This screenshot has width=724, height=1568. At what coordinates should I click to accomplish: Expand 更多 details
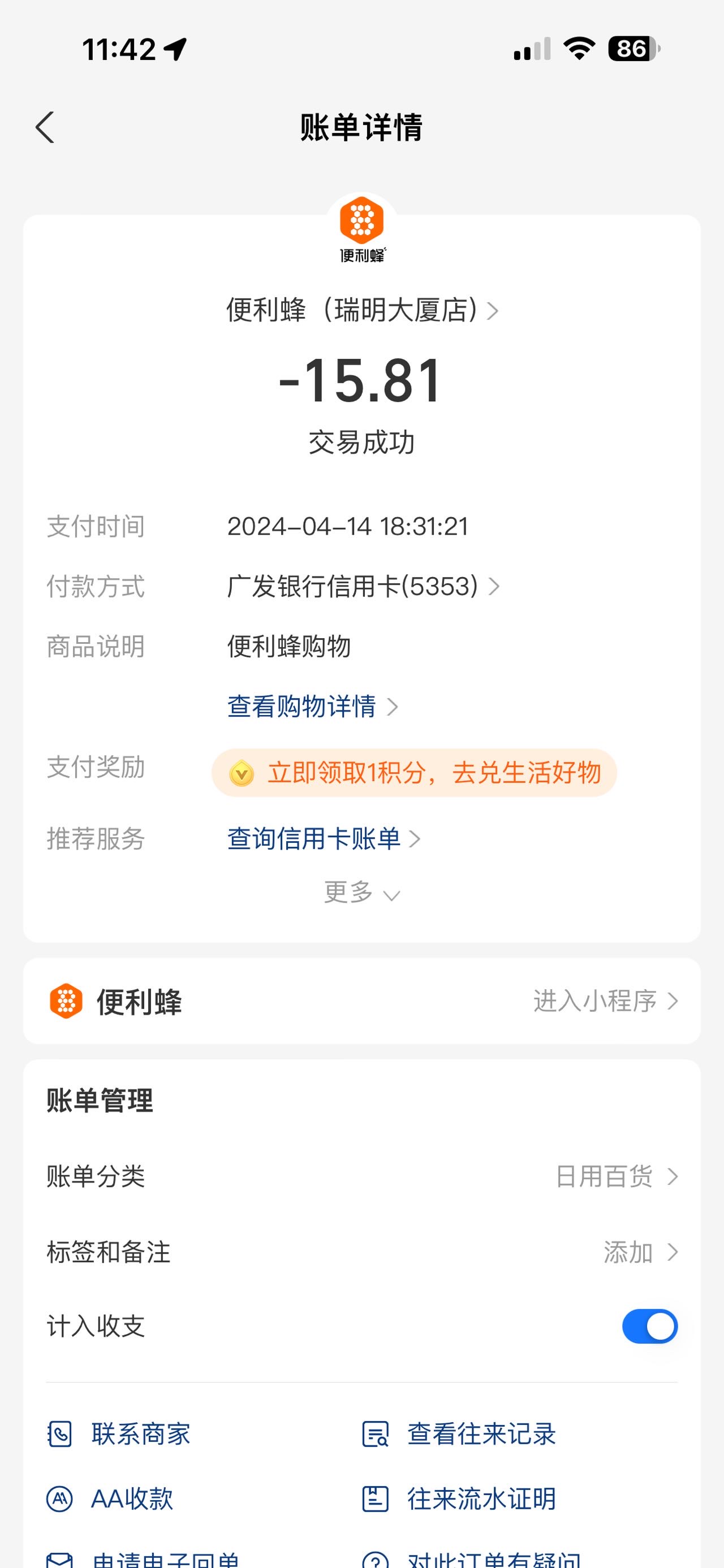(361, 893)
